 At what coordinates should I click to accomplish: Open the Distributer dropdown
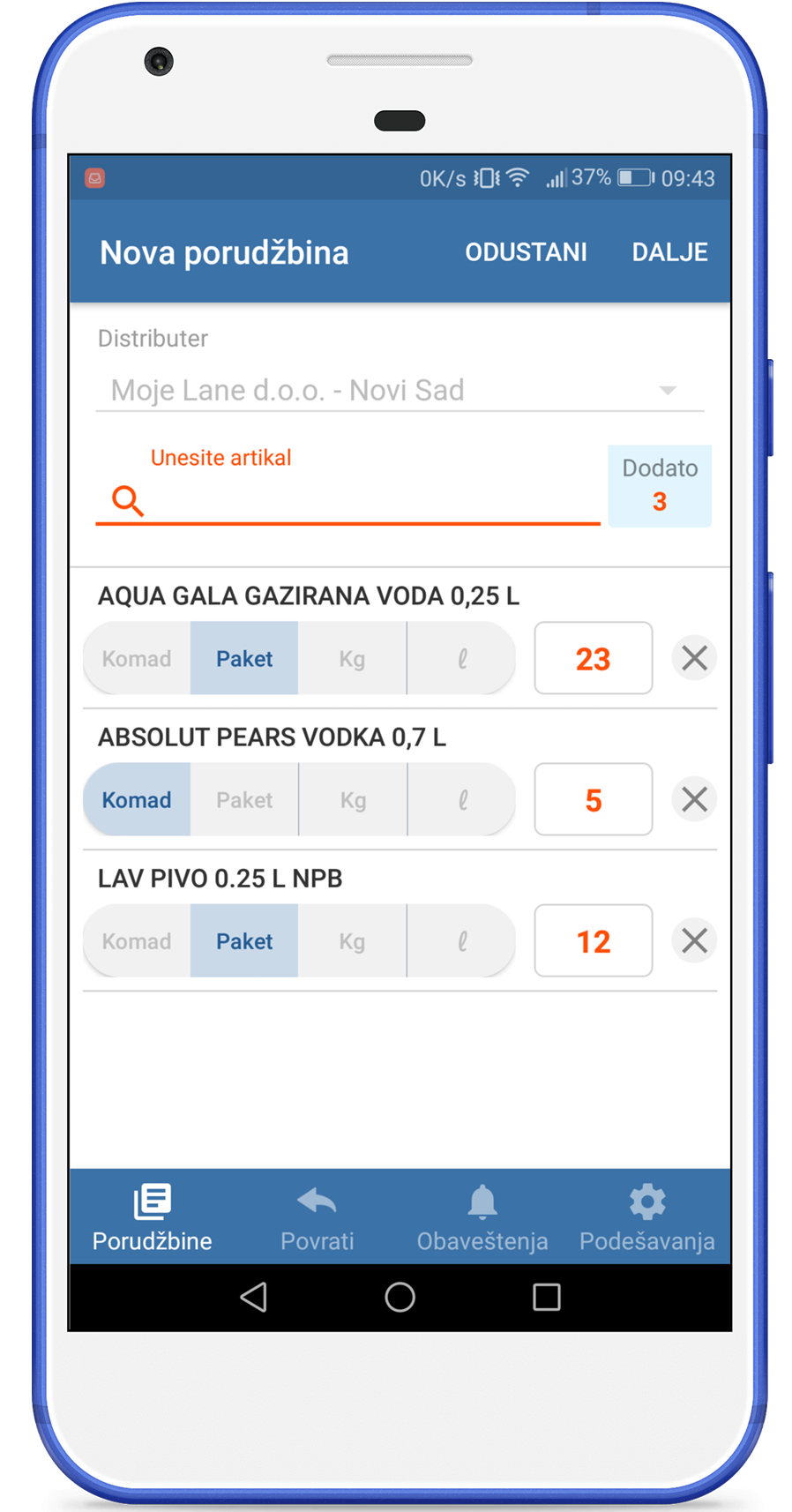point(400,390)
